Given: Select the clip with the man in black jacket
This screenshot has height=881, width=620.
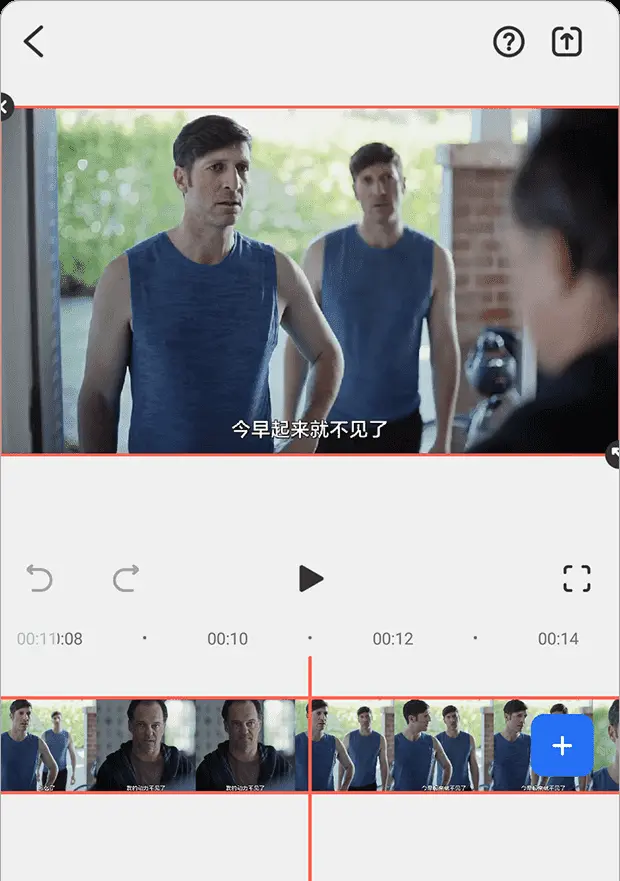Looking at the screenshot, I should tap(195, 745).
